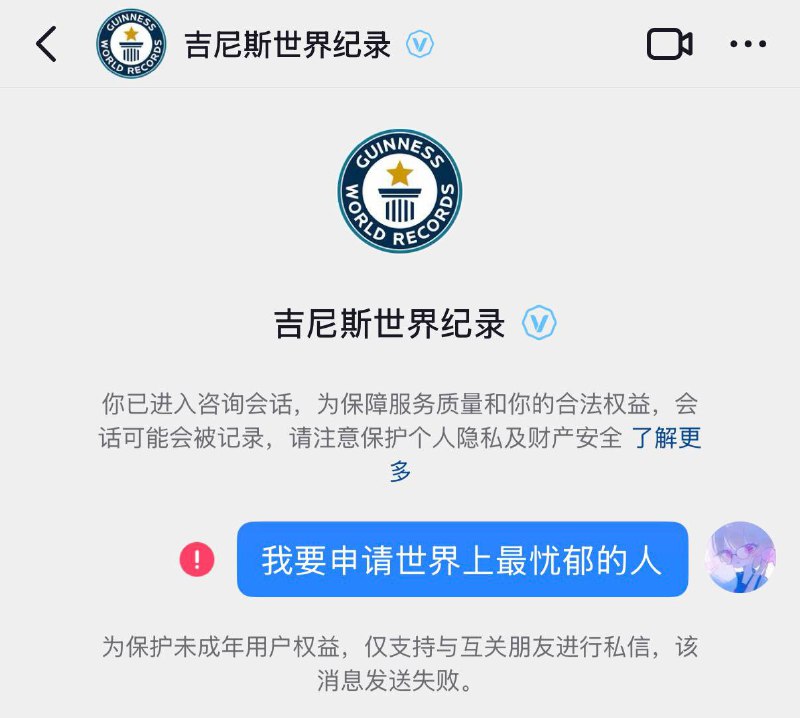Image resolution: width=800 pixels, height=718 pixels.
Task: Open my own avatar beside the message
Action: 740,557
